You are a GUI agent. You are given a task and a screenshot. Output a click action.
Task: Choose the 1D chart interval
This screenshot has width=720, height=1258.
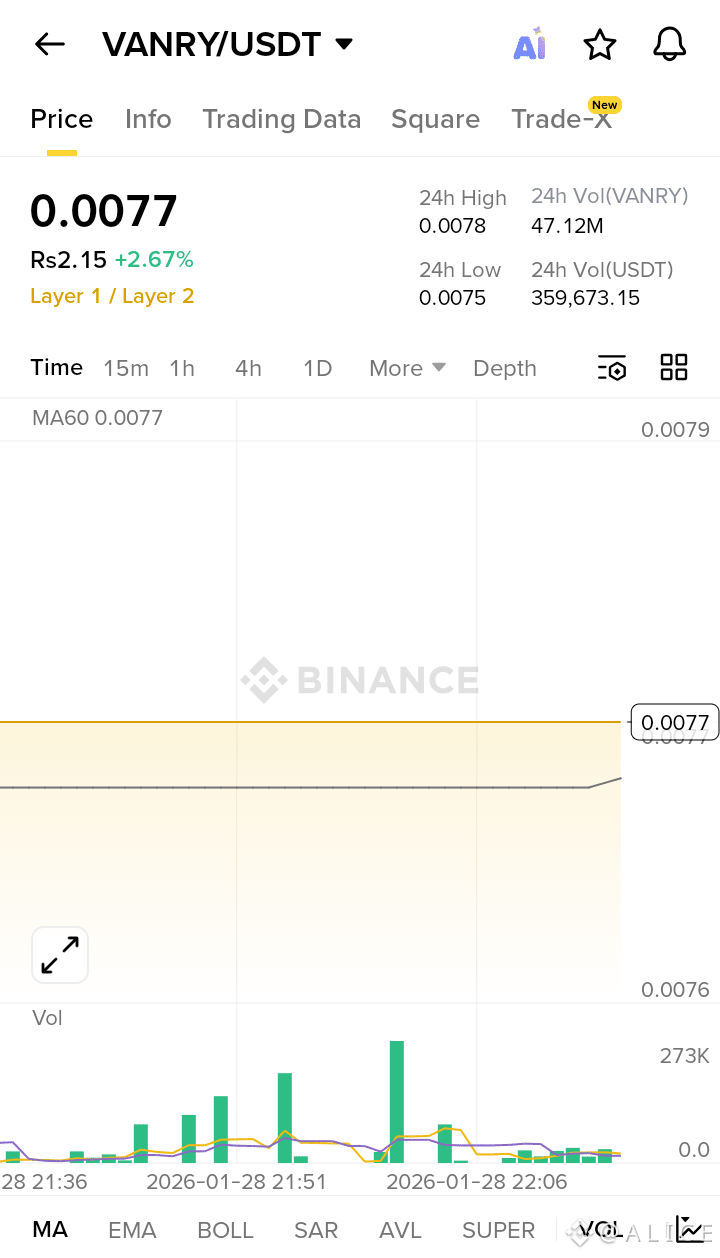[317, 368]
